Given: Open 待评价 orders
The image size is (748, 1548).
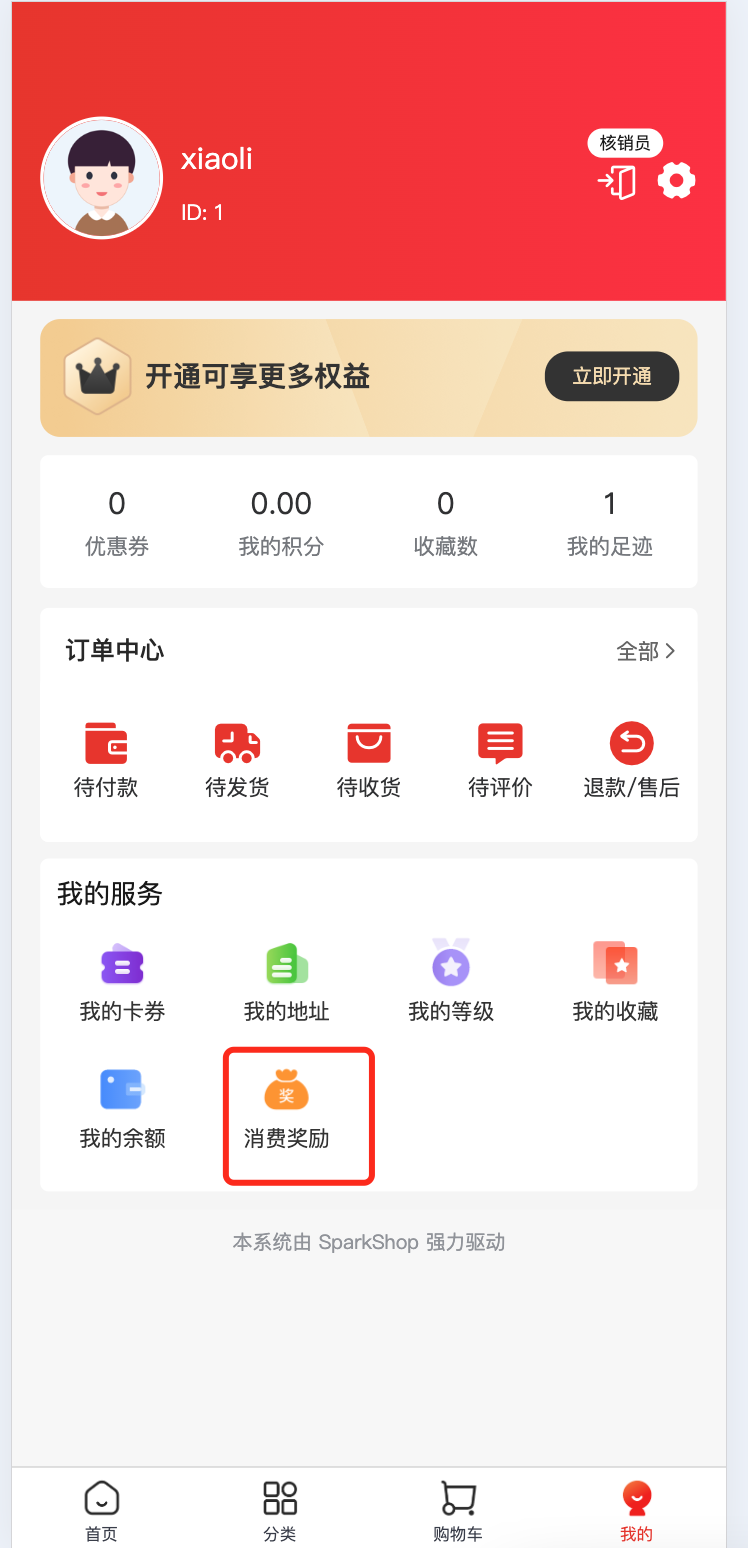Looking at the screenshot, I should pyautogui.click(x=500, y=760).
